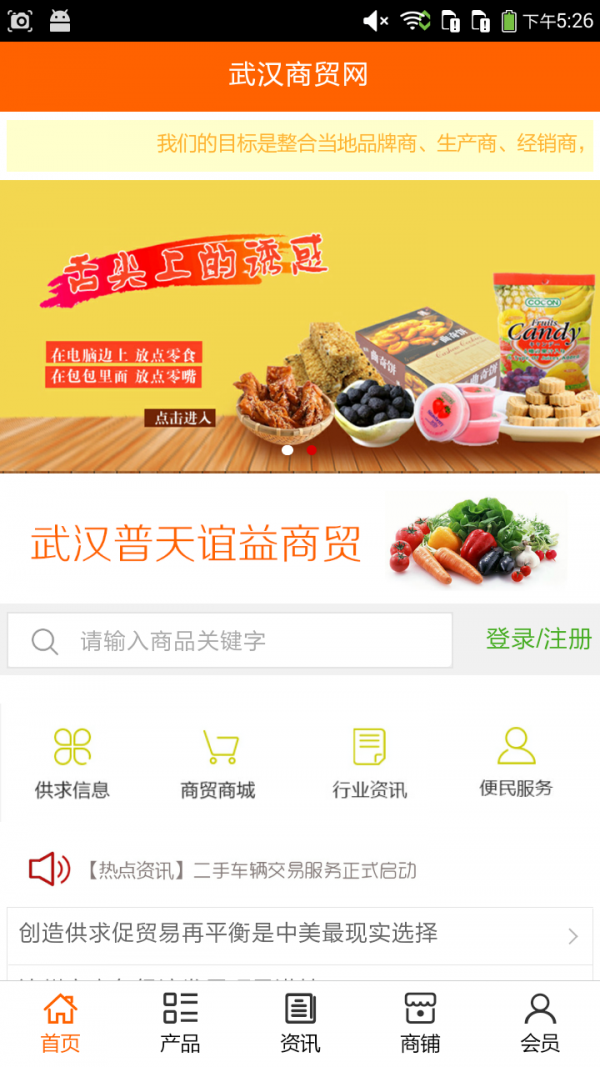Open 行业资讯 industry news
Viewport: 600px width, 1067px height.
tap(369, 763)
